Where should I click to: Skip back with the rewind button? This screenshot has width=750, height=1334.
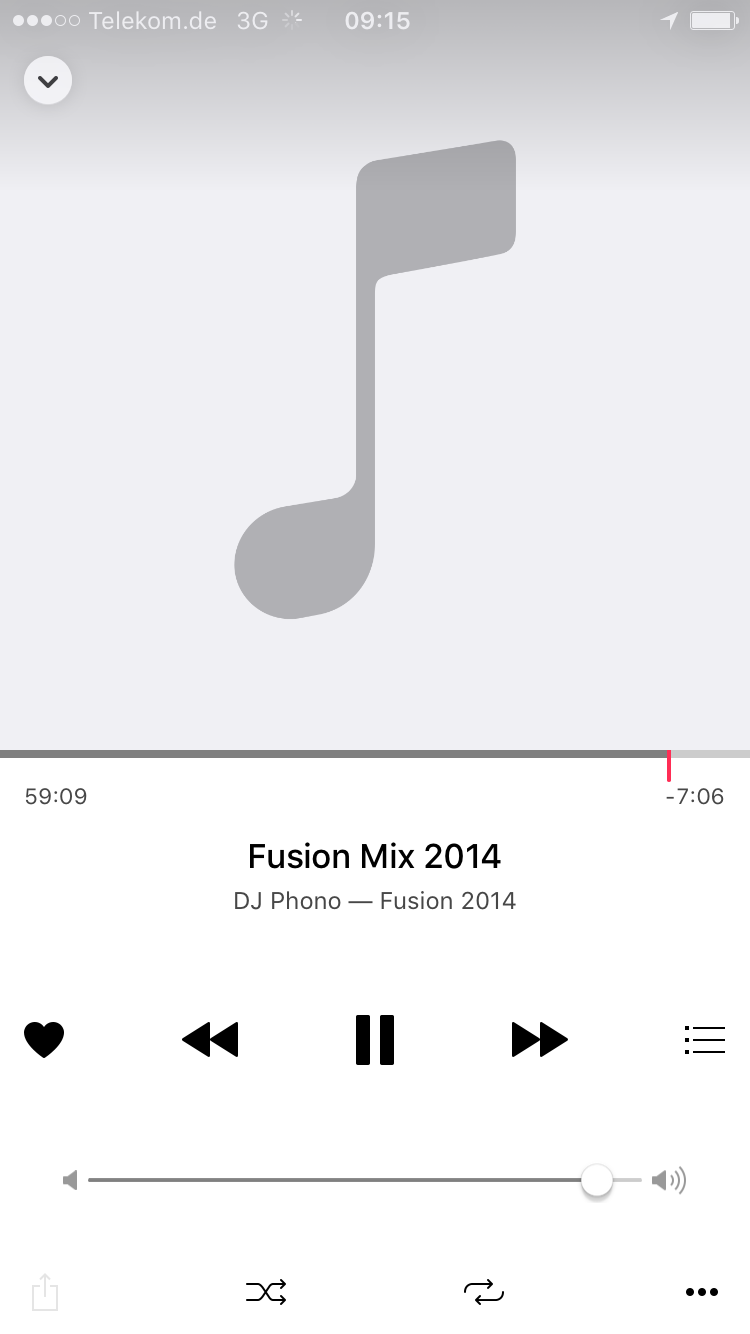pos(210,1040)
